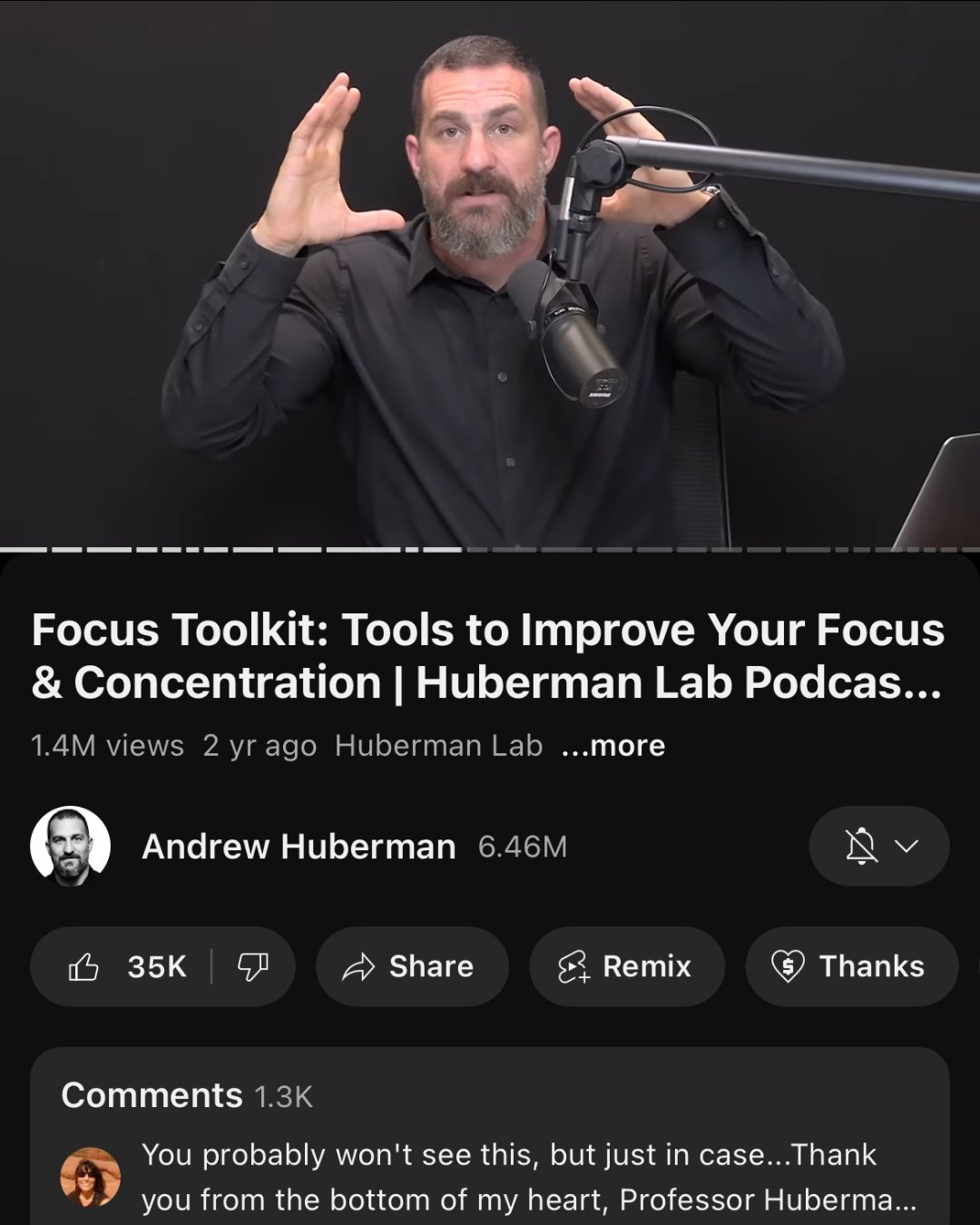Seek using the video progress bar
Screen dimensions: 980x1225
click(x=490, y=549)
